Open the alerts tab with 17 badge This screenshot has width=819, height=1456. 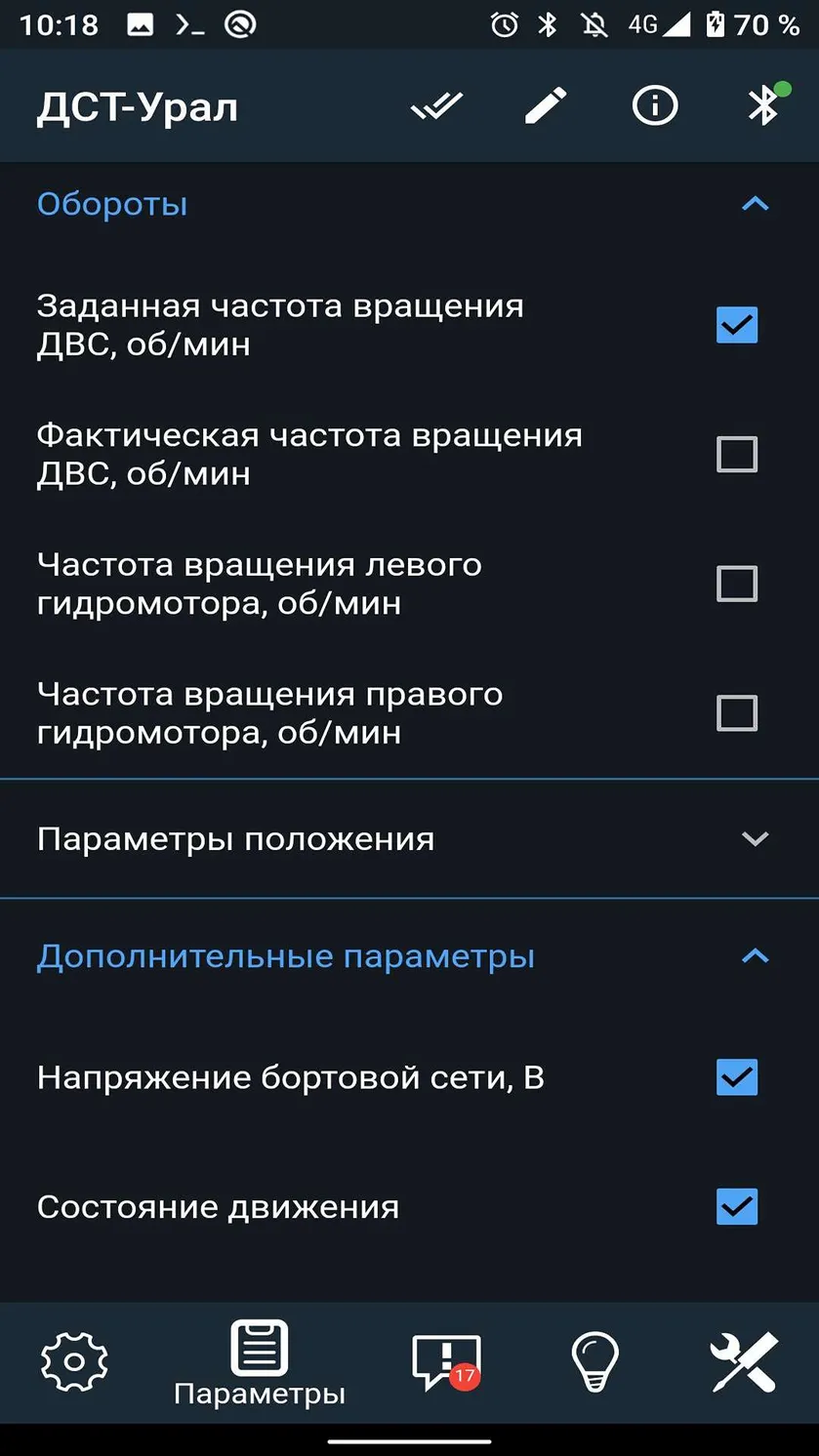[447, 1362]
